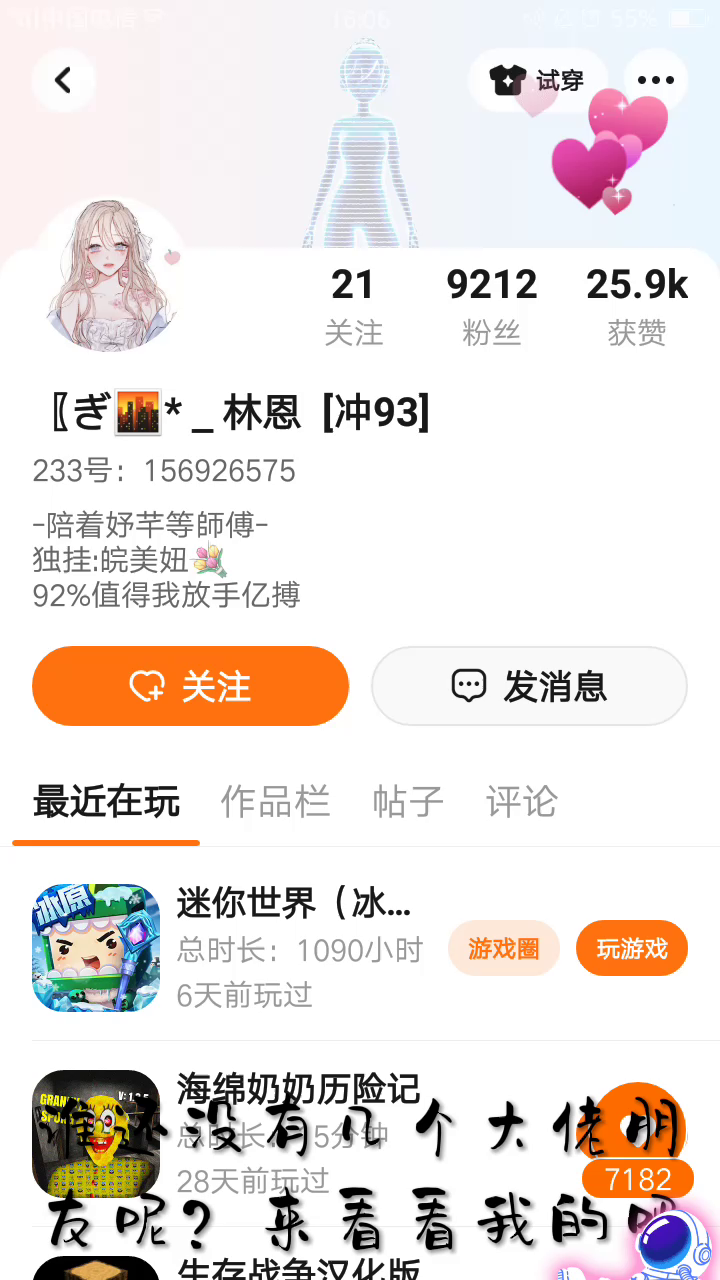Send a message via 发消息

[529, 686]
